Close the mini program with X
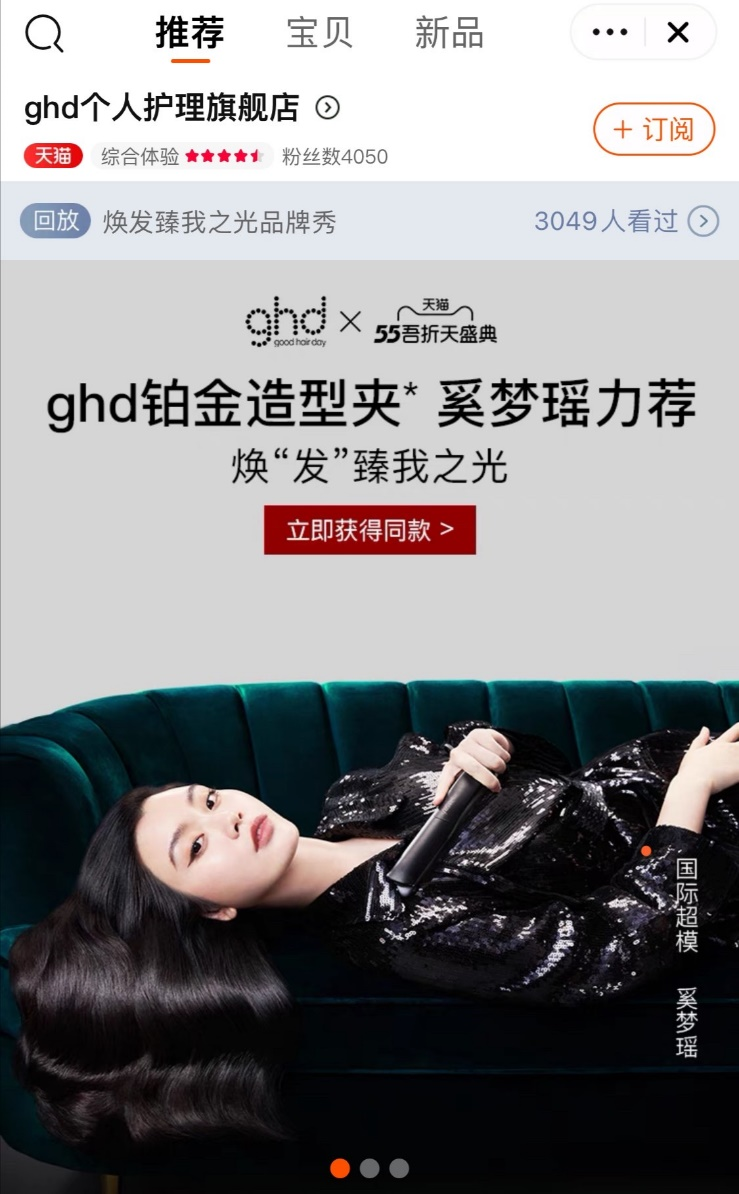 (678, 33)
